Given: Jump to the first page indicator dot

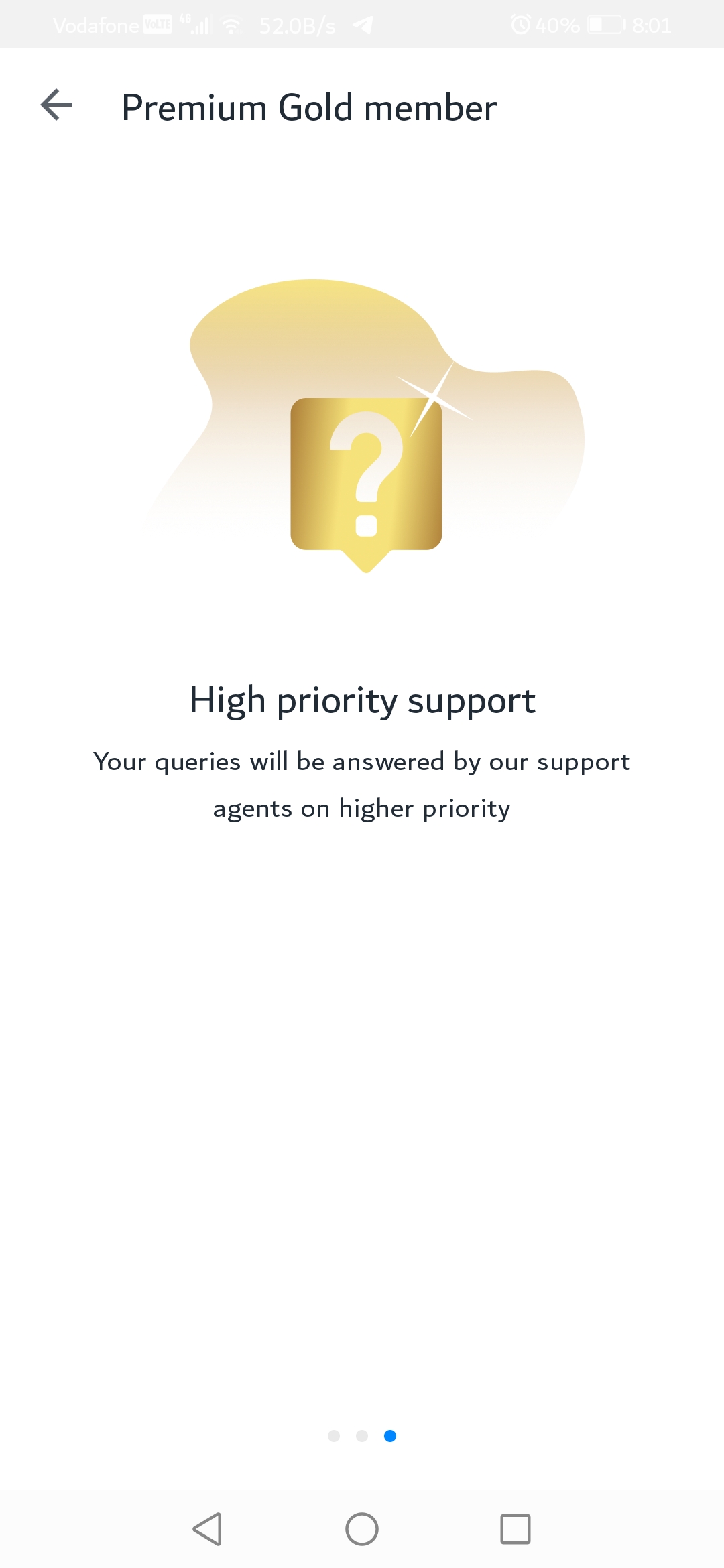Looking at the screenshot, I should (334, 1435).
